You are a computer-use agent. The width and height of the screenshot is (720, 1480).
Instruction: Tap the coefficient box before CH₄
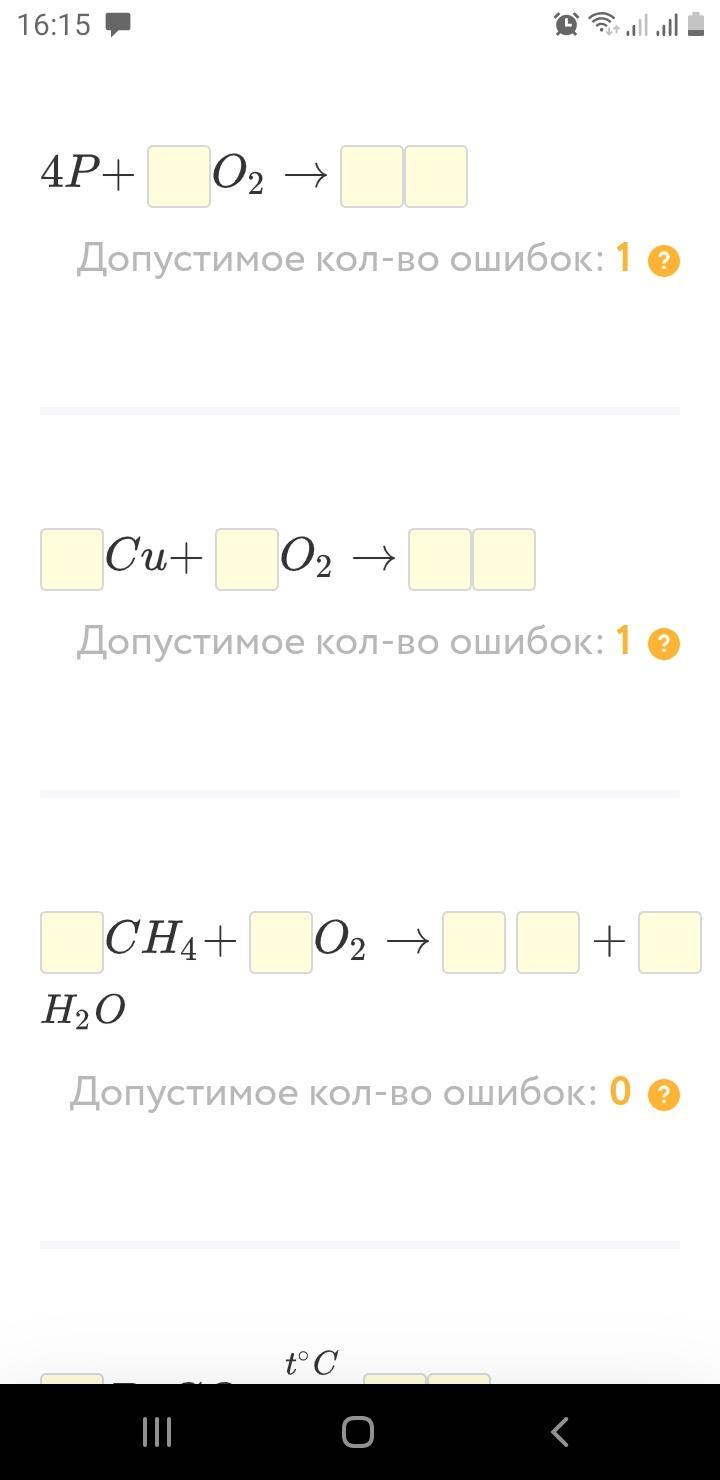[72, 942]
